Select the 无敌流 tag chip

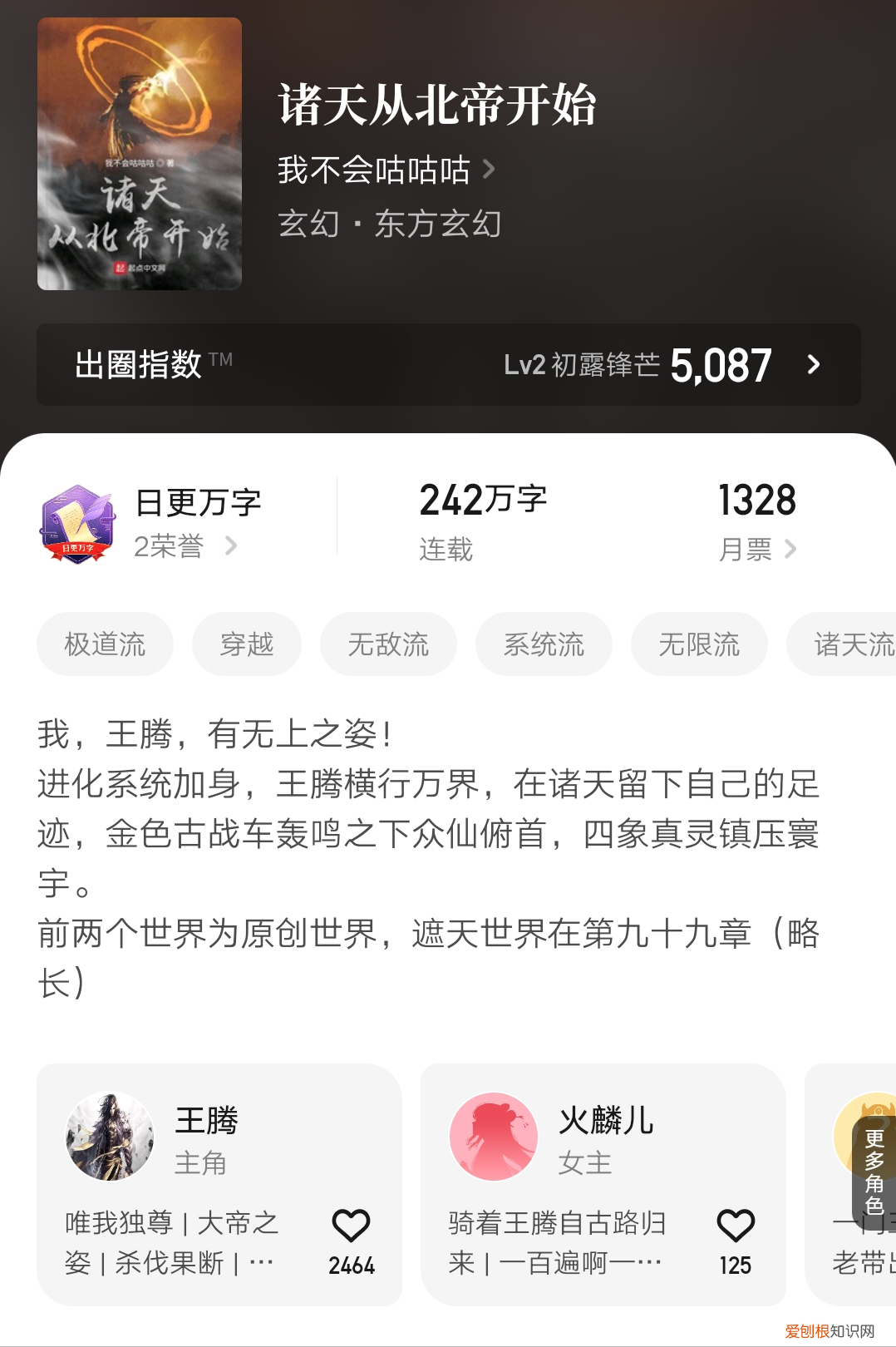(388, 644)
